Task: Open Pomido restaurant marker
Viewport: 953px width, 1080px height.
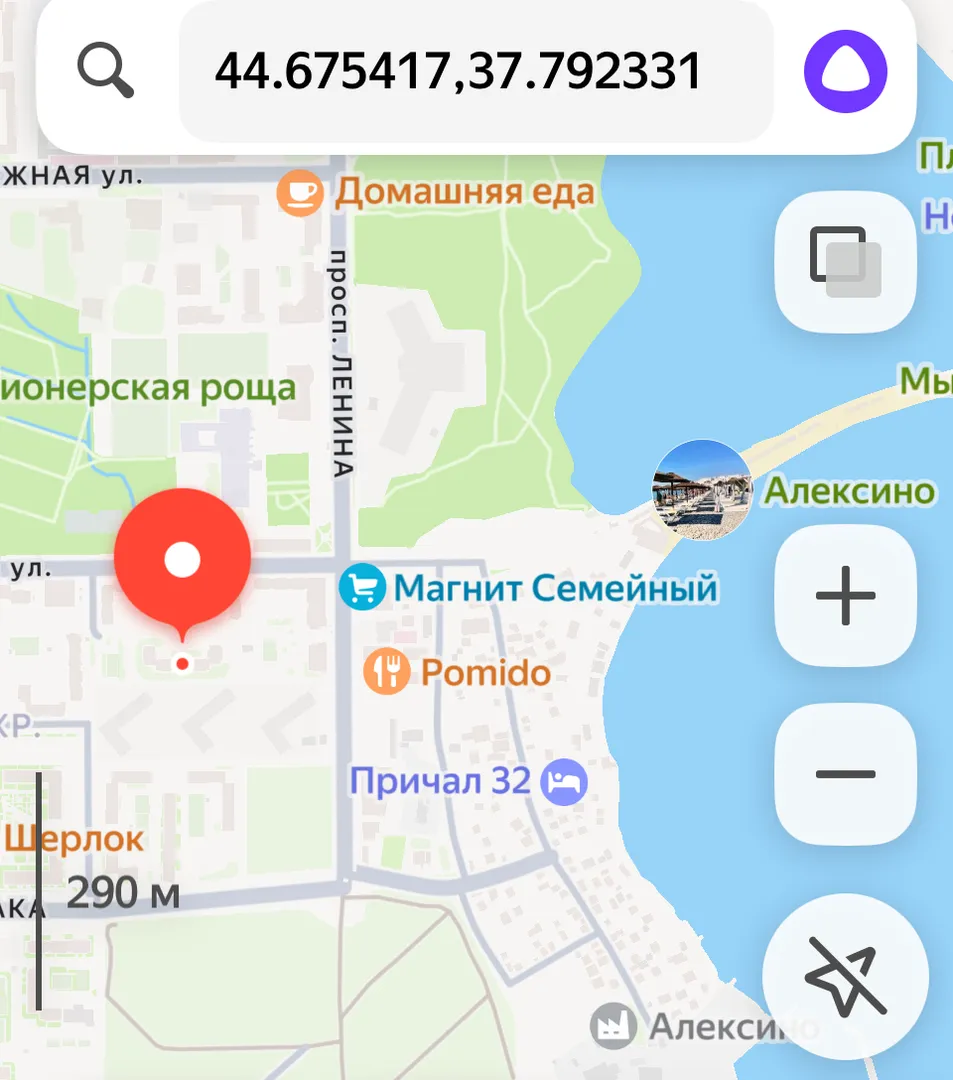Action: pos(386,672)
